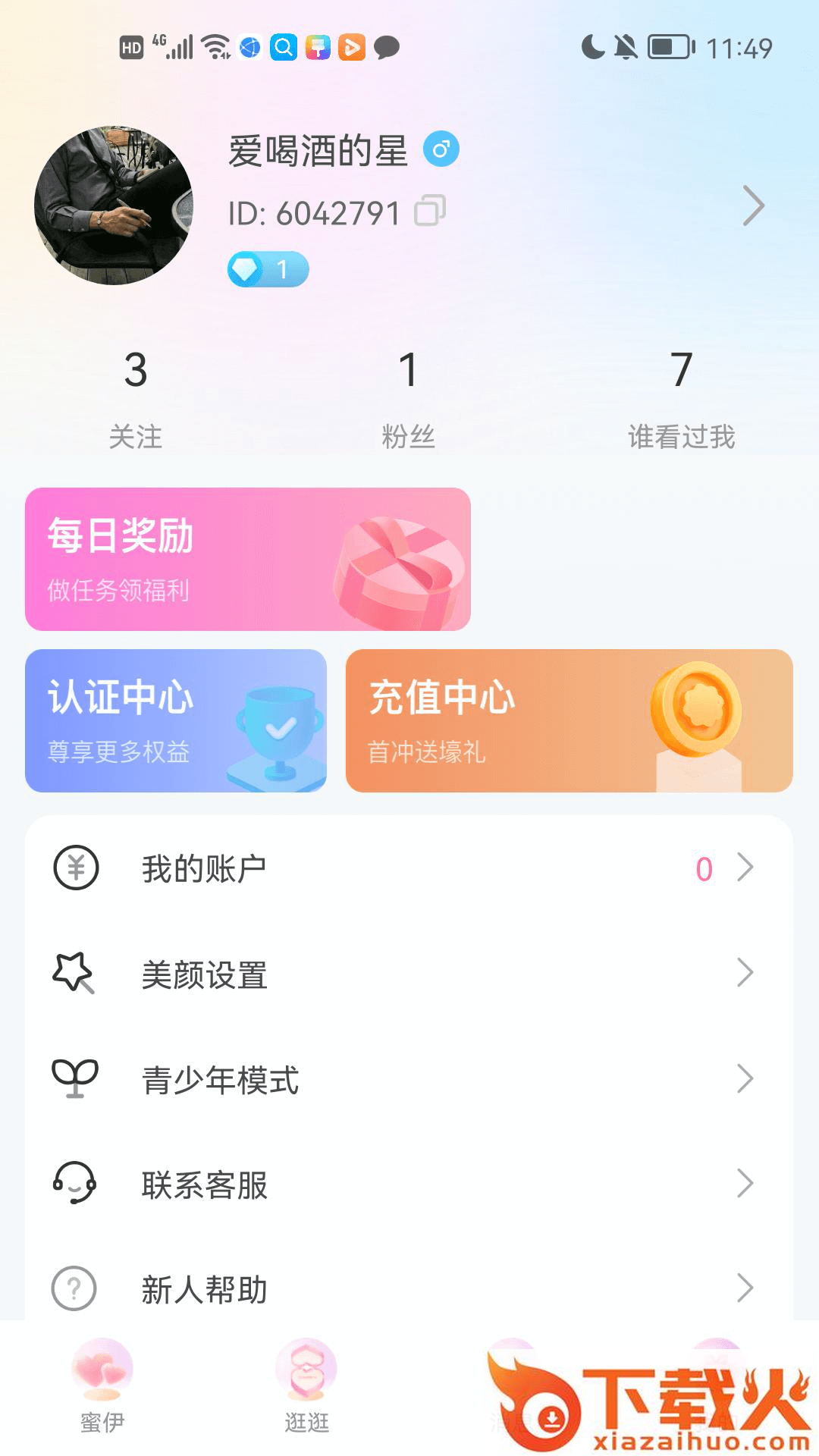Open the 每日奖励 daily rewards card
The width and height of the screenshot is (819, 1456).
(x=248, y=559)
